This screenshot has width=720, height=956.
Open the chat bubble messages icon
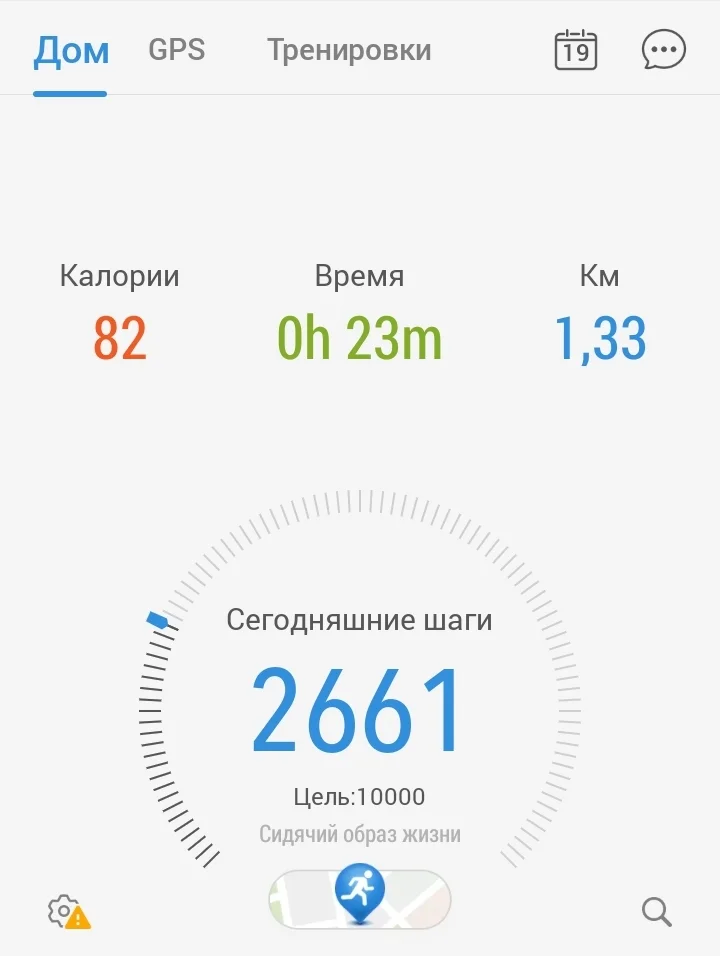(663, 50)
